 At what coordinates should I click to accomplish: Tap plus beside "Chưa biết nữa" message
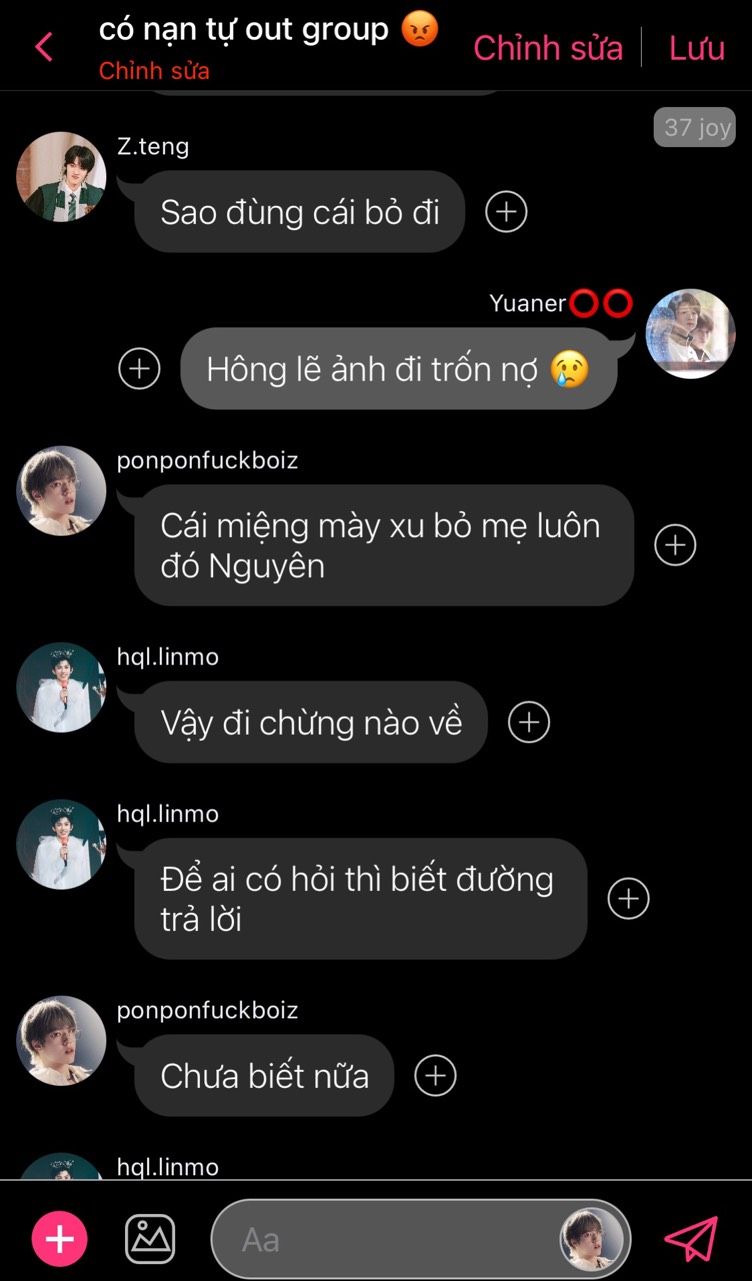pyautogui.click(x=435, y=1076)
